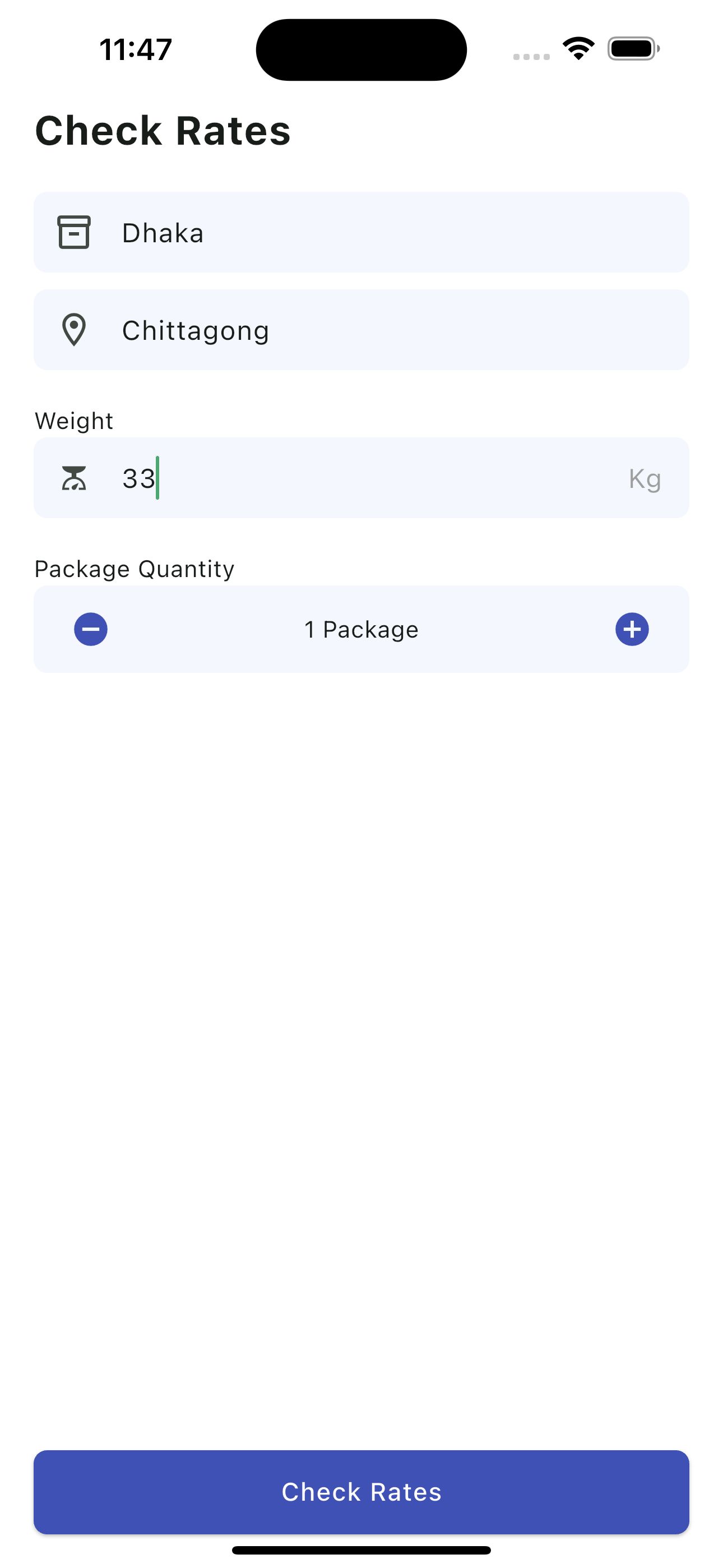The height and width of the screenshot is (1568, 723).
Task: Decrease package quantity with minus button
Action: pyautogui.click(x=91, y=629)
